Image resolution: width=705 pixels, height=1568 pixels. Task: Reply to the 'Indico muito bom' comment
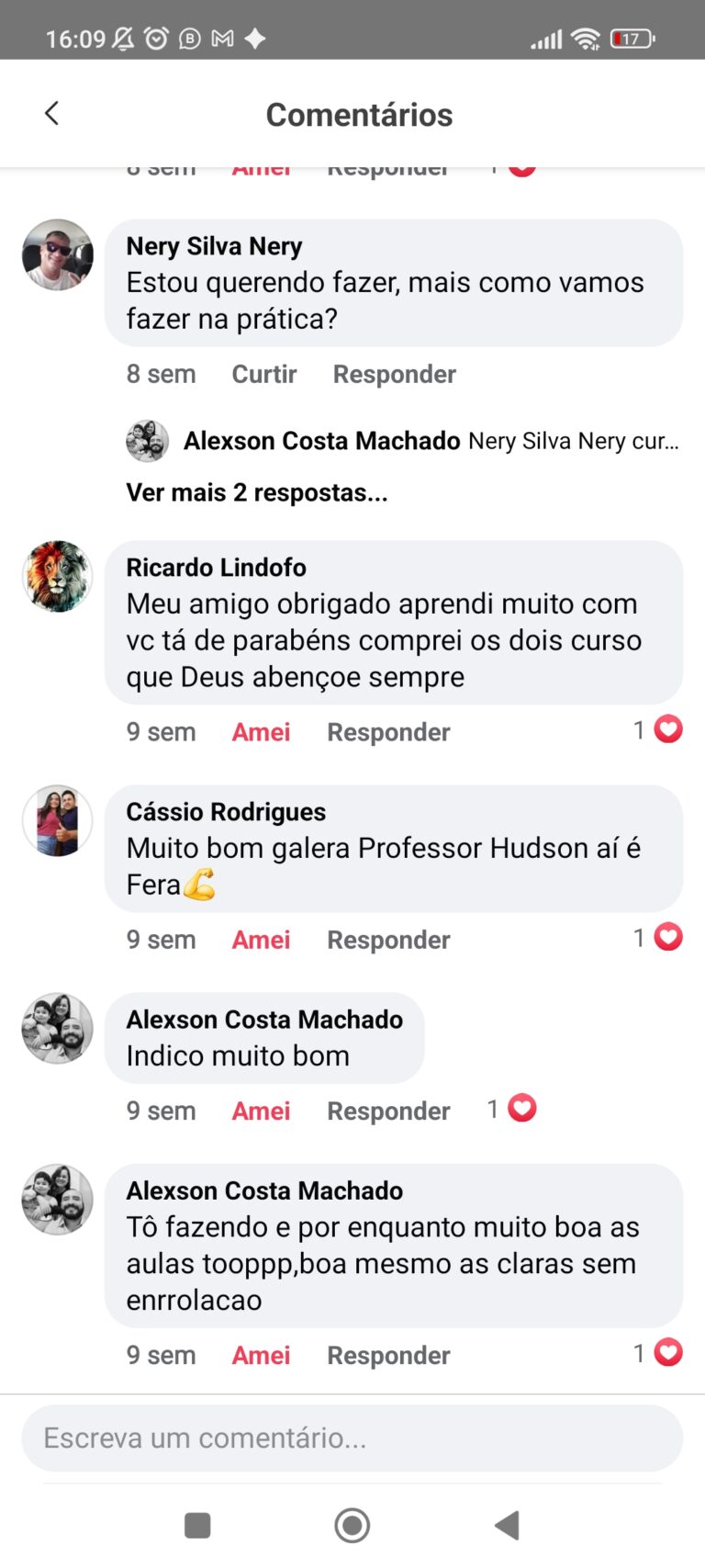(388, 1111)
